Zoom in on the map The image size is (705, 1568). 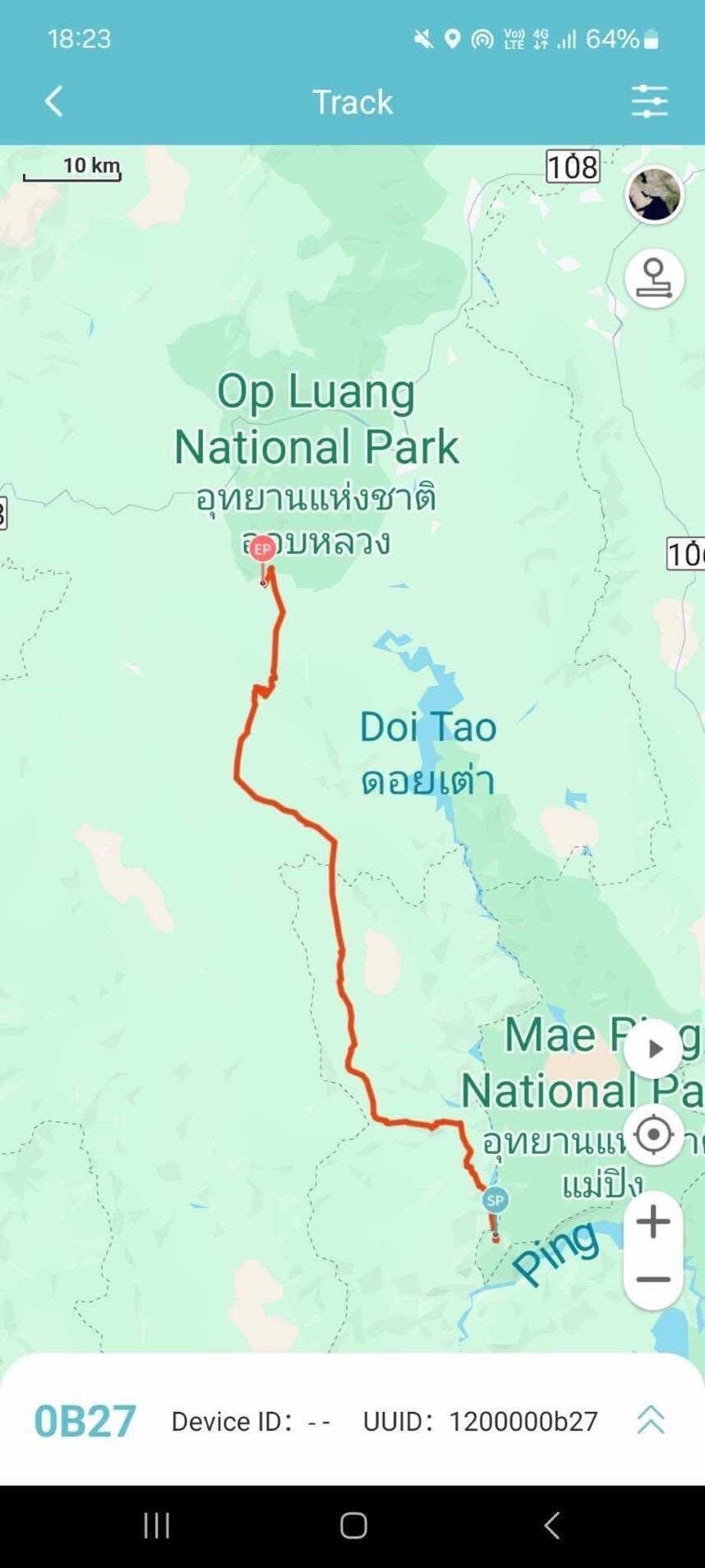[653, 1221]
